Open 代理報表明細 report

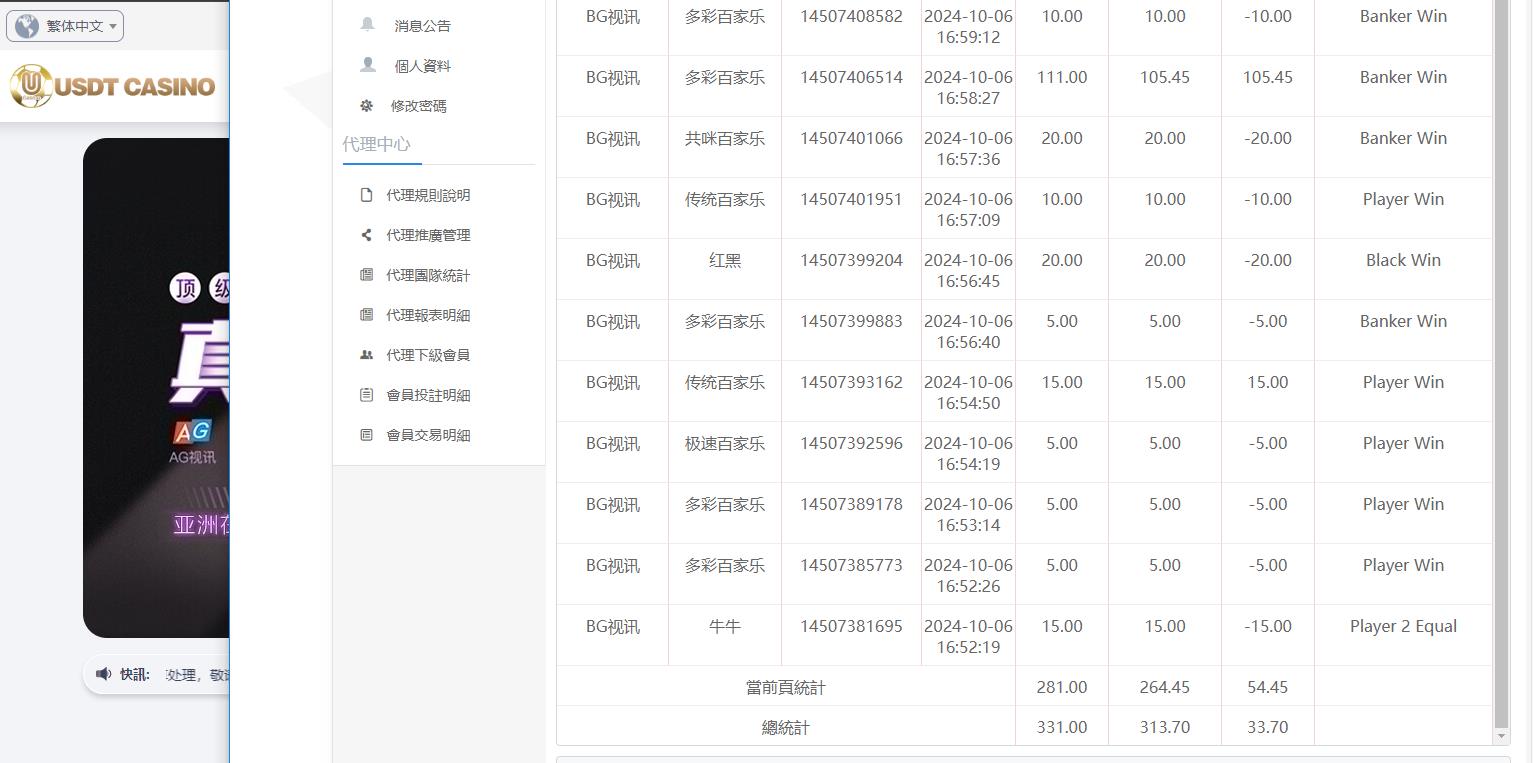(427, 315)
